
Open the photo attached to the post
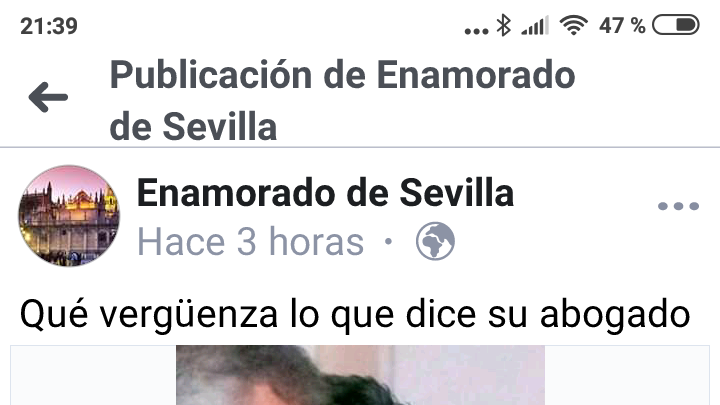click(360, 376)
